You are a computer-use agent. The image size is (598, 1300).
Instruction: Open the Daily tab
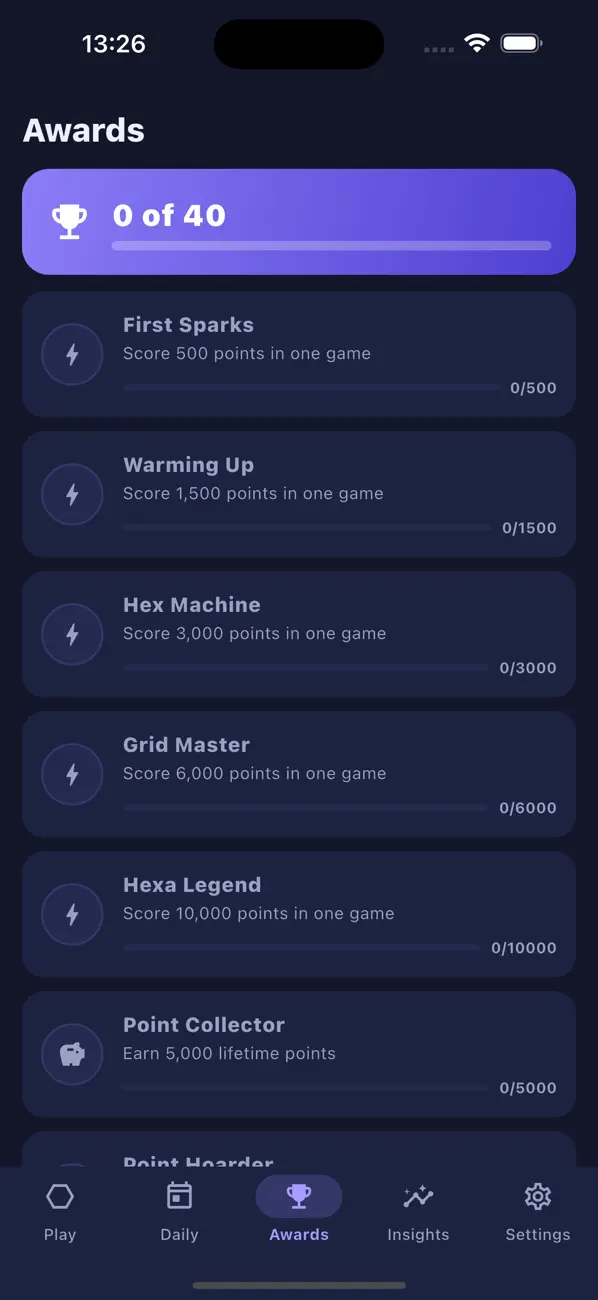(x=179, y=1211)
